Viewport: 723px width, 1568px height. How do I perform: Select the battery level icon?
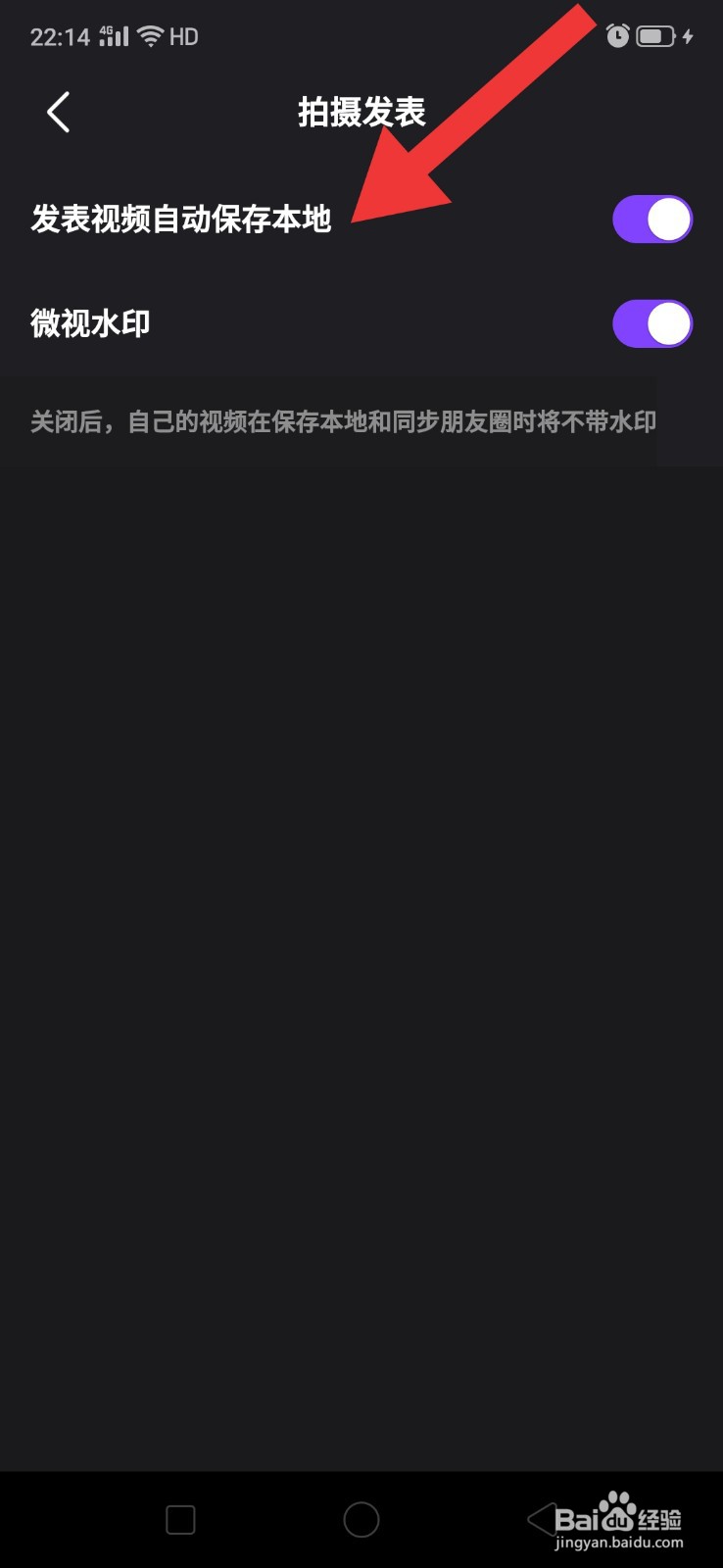click(x=653, y=36)
